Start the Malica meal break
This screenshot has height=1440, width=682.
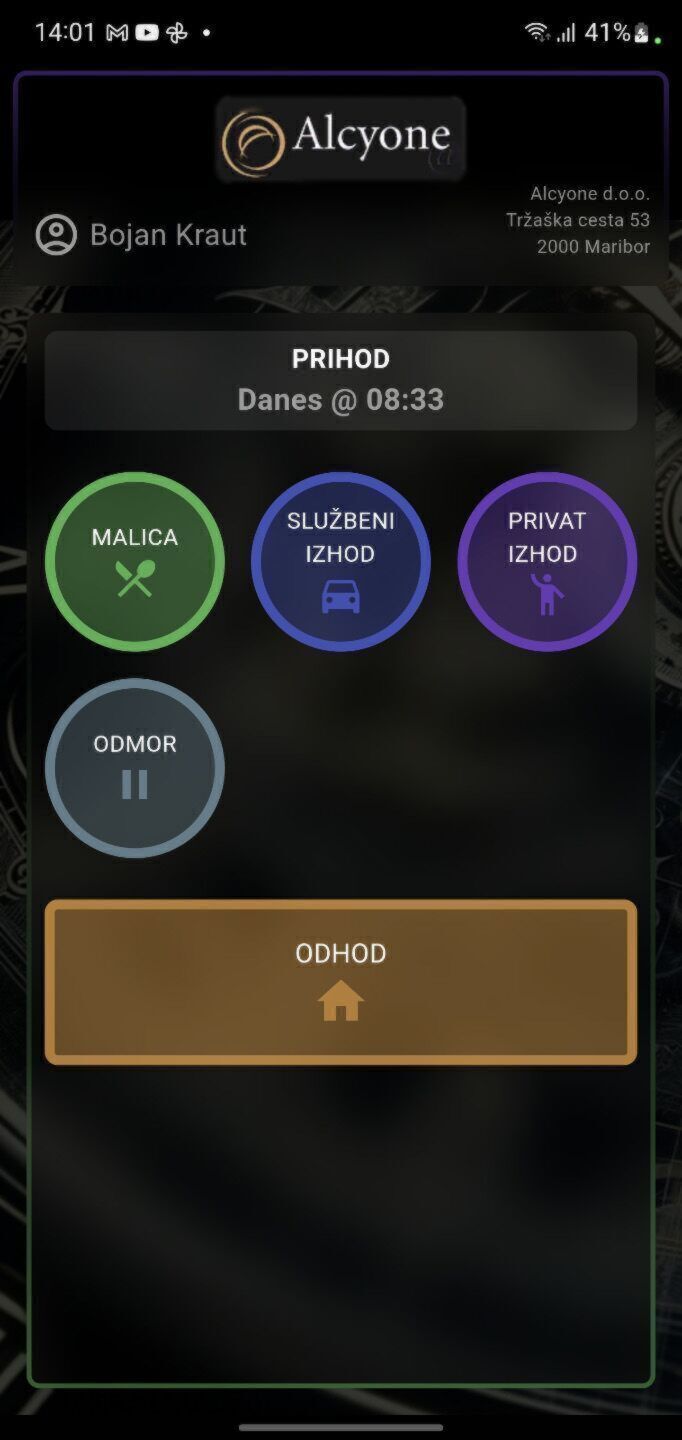(135, 561)
